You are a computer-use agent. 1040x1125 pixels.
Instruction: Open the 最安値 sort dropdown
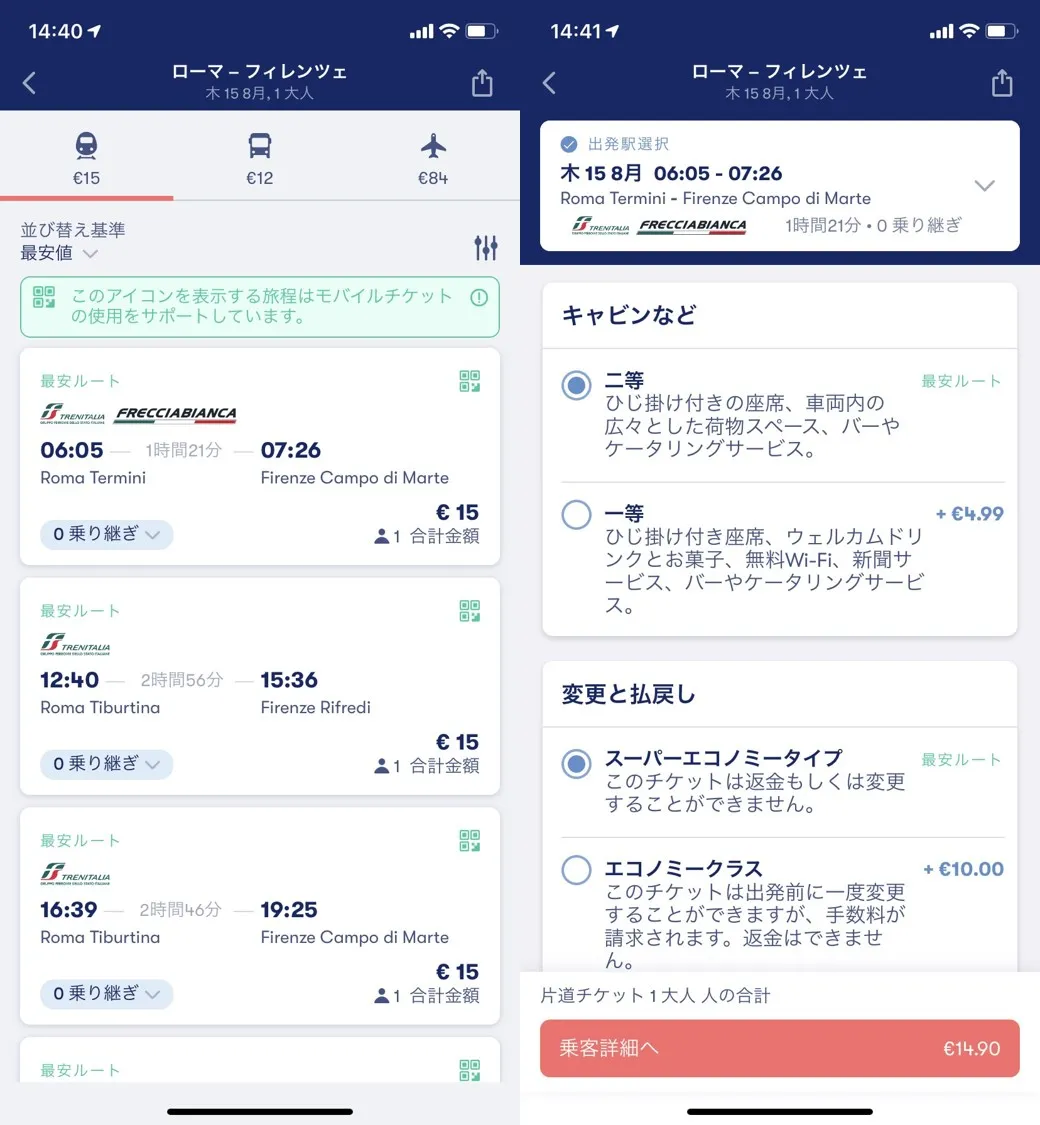tap(60, 253)
